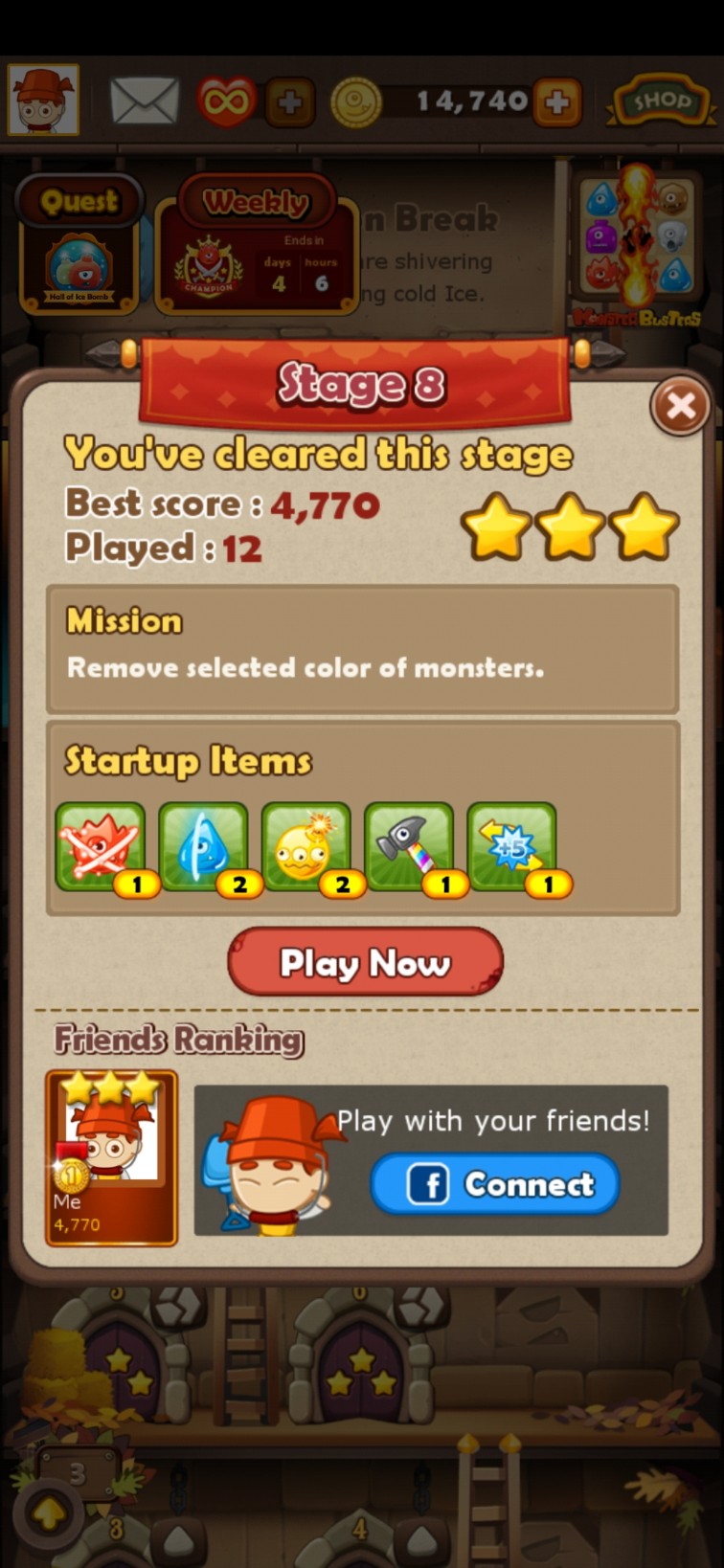This screenshot has height=1568, width=724.
Task: Add more lives with the plus button
Action: [x=290, y=101]
